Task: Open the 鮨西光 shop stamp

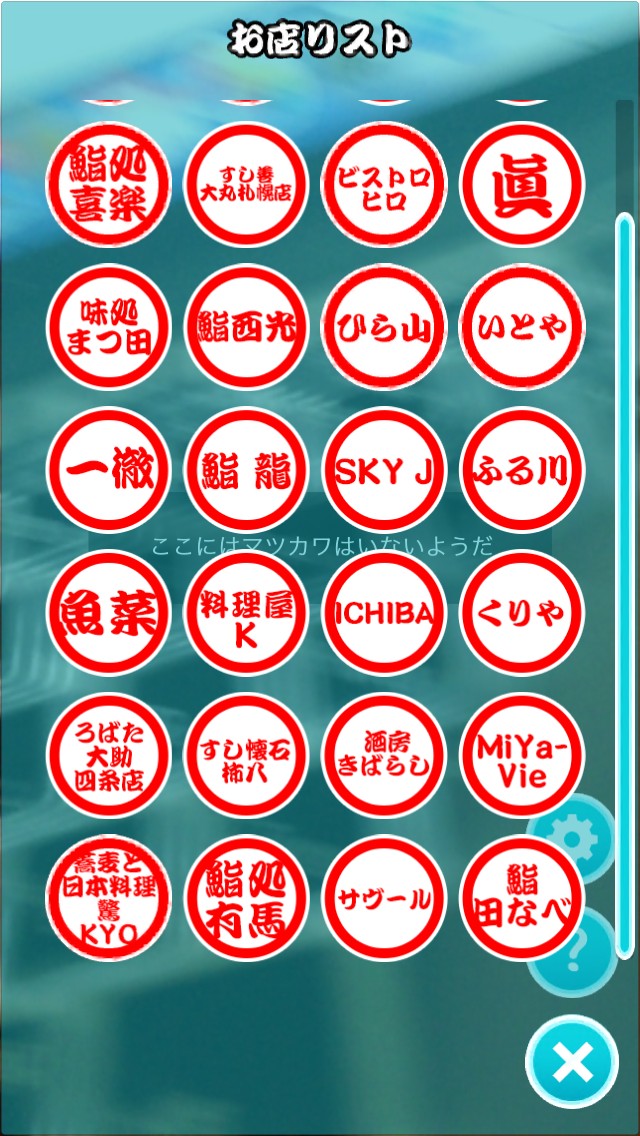Action: [246, 327]
